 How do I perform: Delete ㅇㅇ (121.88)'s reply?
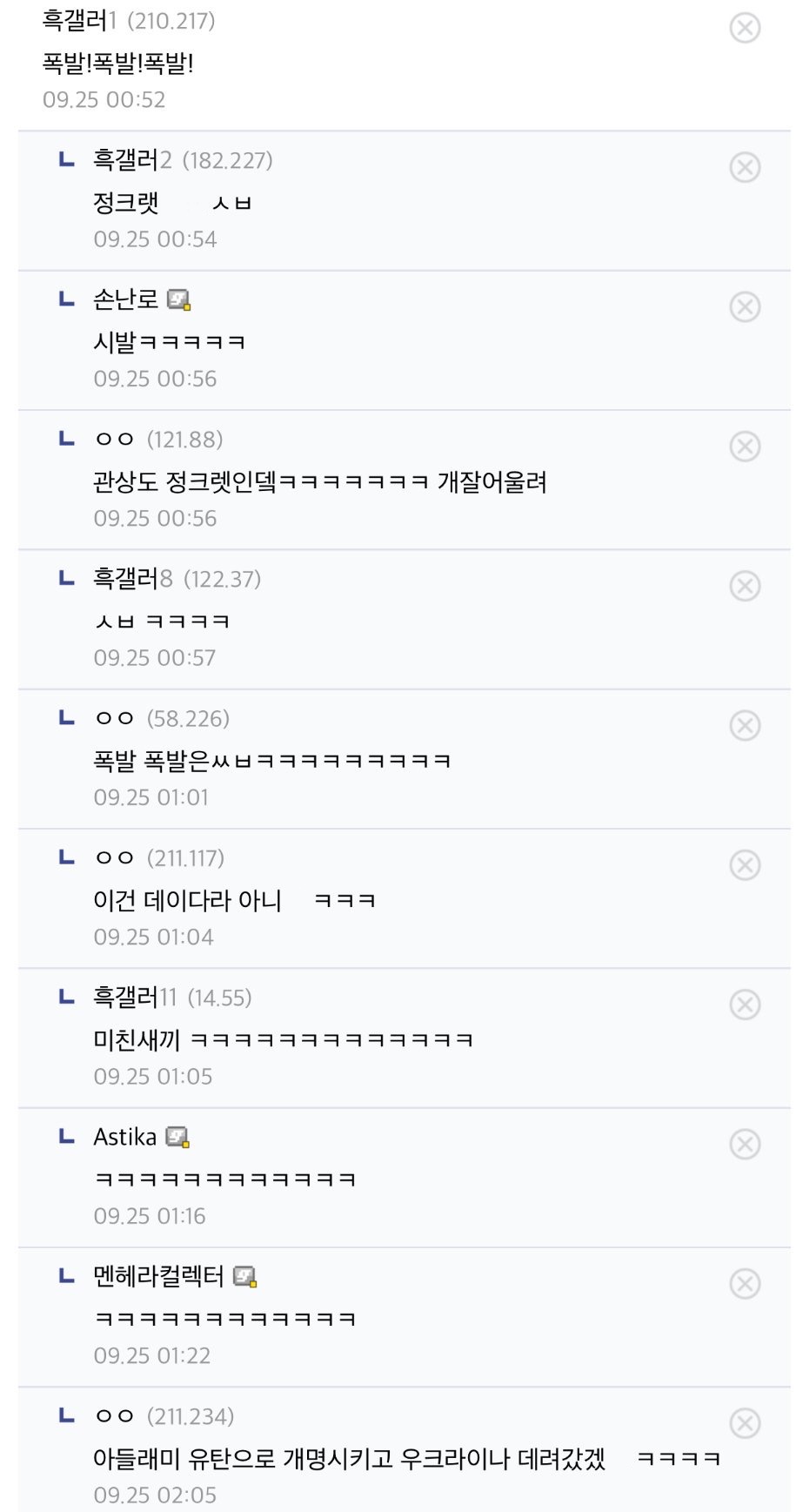[x=745, y=447]
